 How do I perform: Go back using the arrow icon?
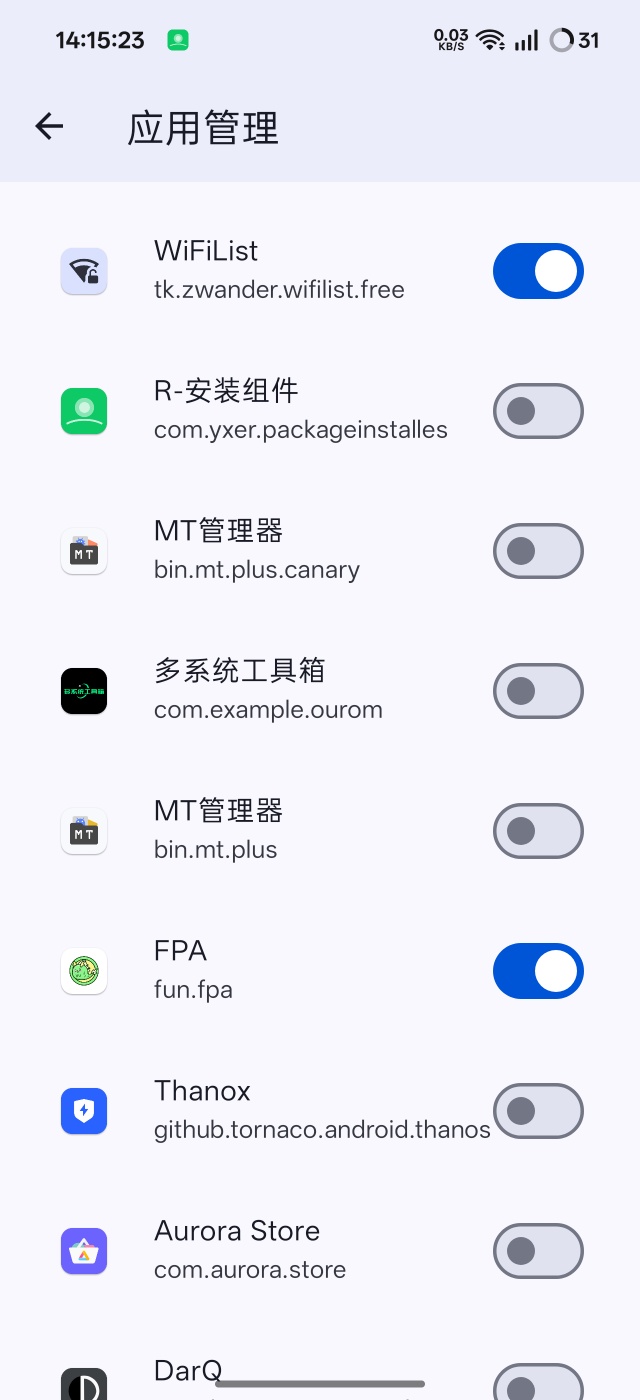point(49,126)
